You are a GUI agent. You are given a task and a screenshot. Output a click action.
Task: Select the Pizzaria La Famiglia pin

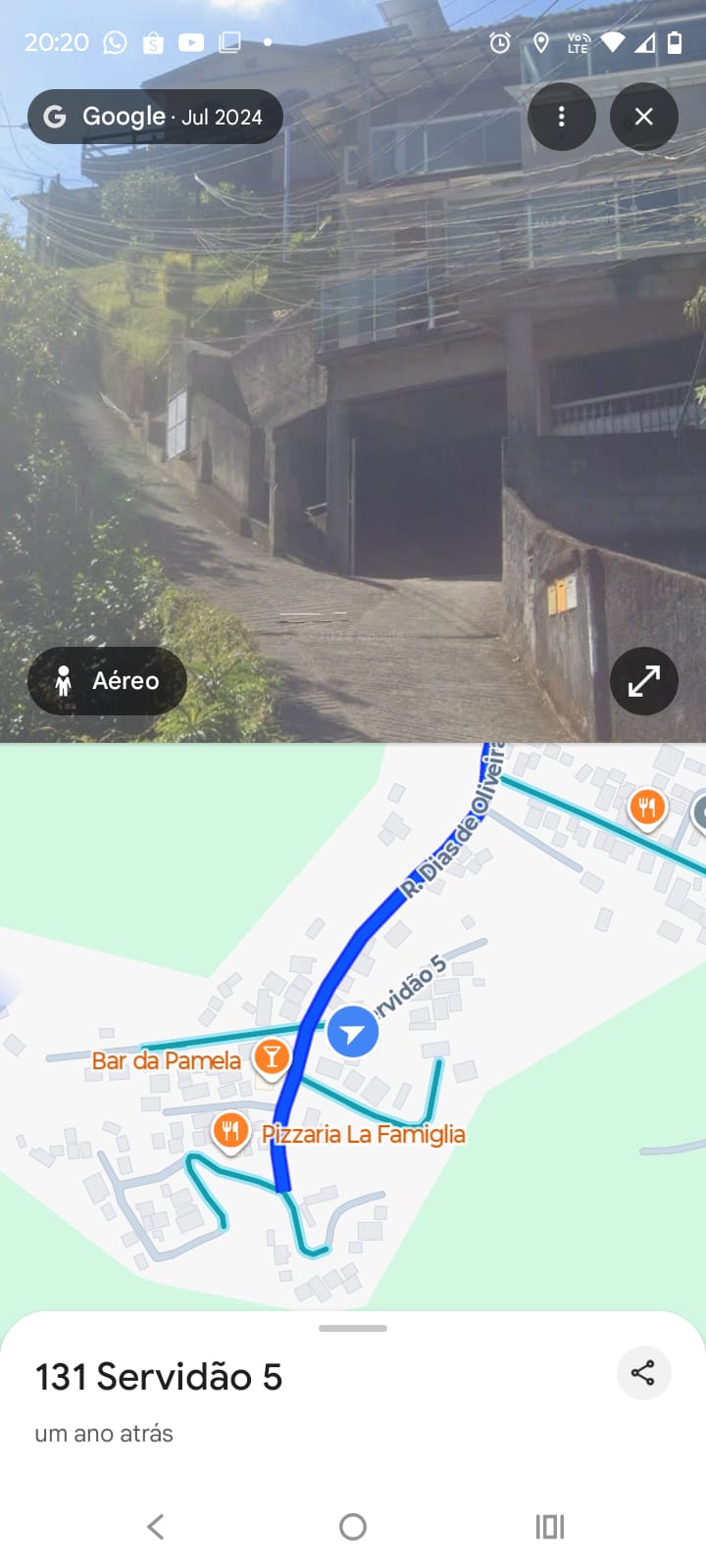(x=230, y=1131)
